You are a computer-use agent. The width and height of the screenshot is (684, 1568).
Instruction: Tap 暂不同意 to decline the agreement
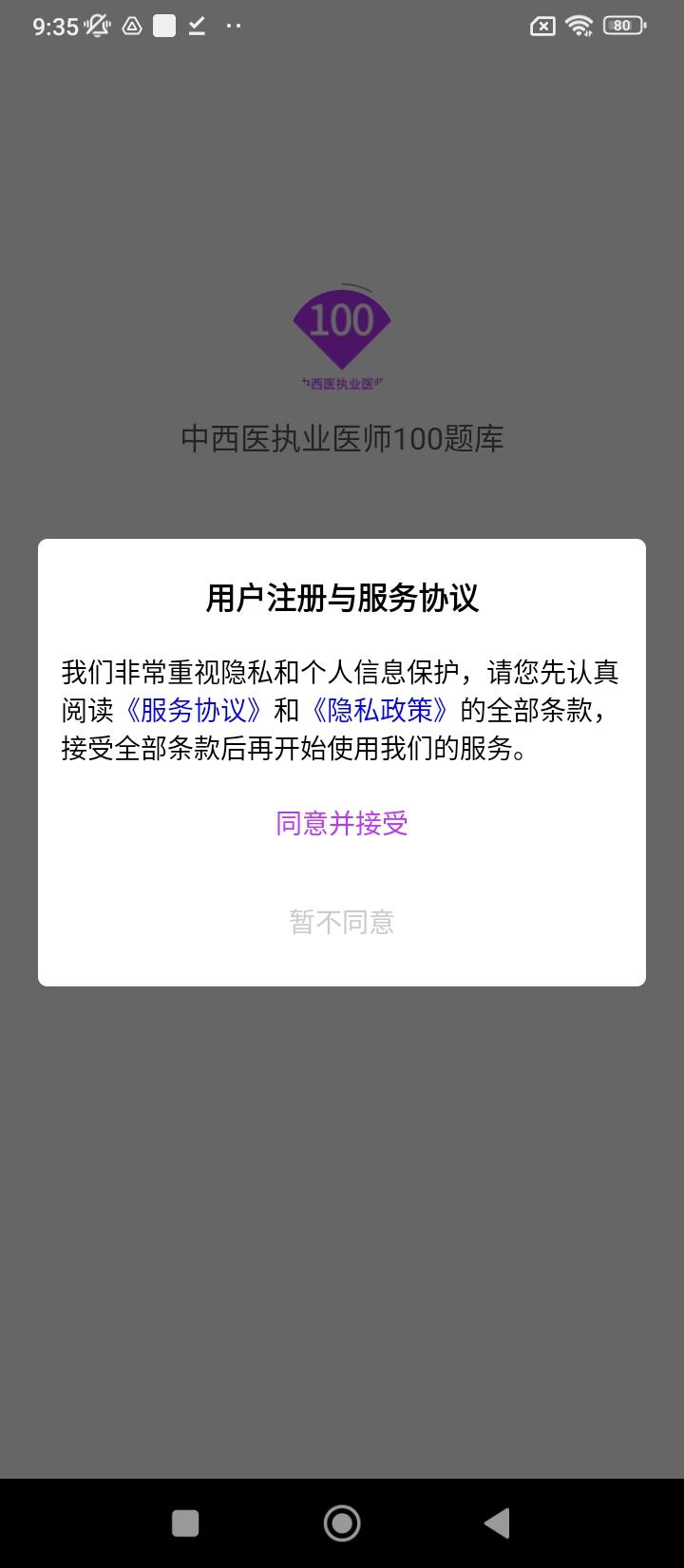[x=341, y=921]
